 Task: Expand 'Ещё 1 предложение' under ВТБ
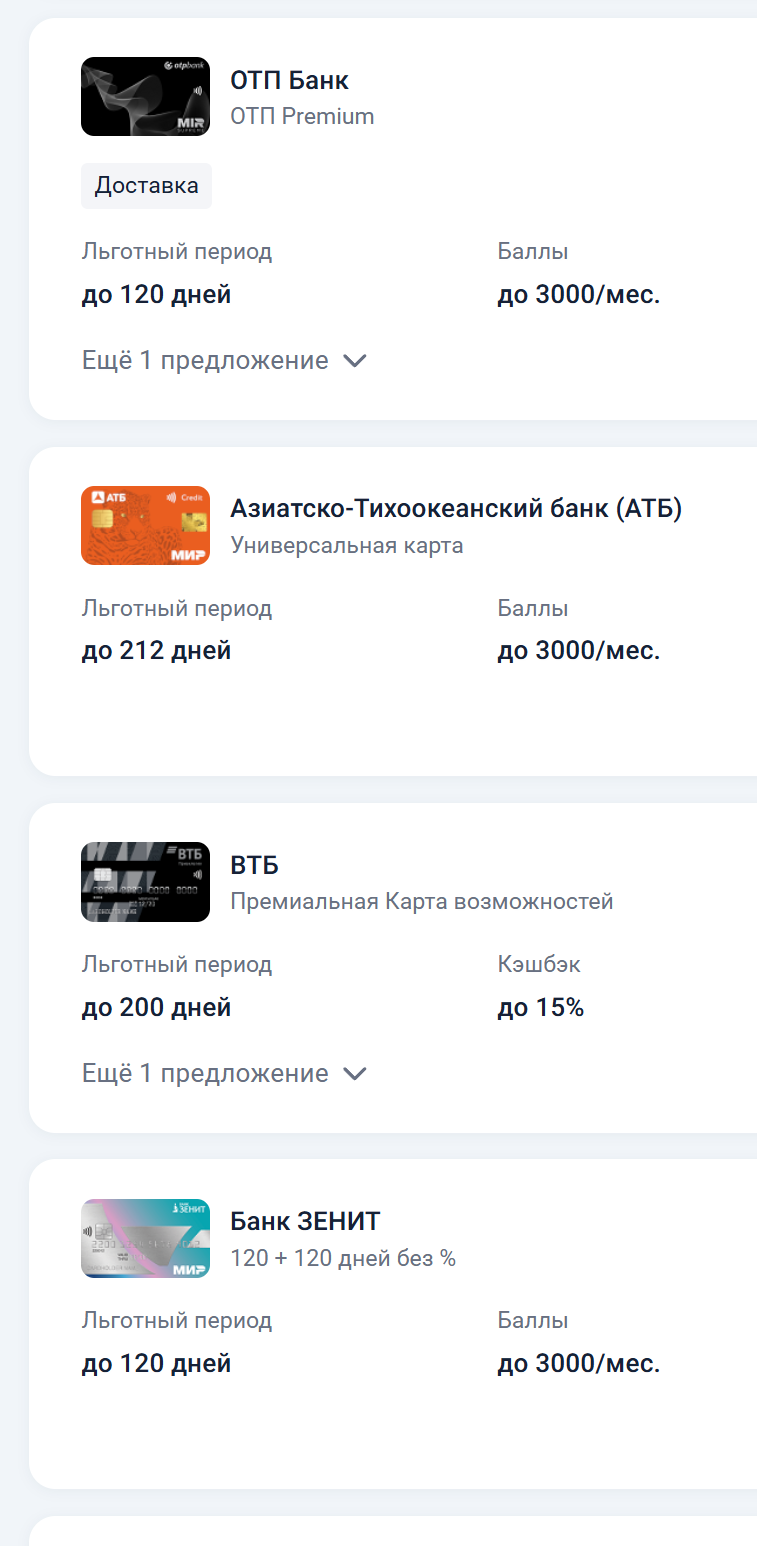click(x=225, y=1073)
